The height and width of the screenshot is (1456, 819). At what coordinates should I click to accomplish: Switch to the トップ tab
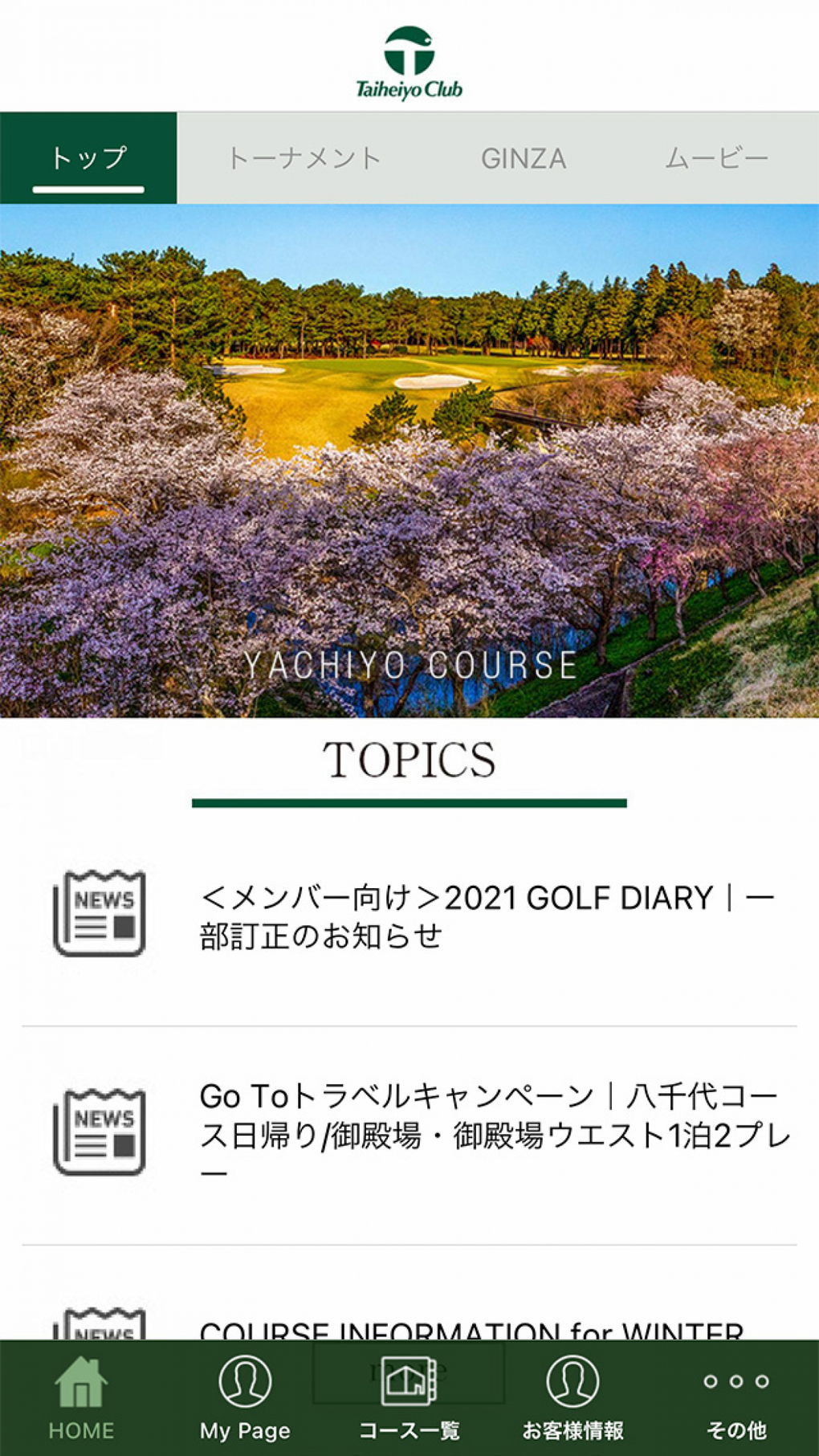(88, 157)
